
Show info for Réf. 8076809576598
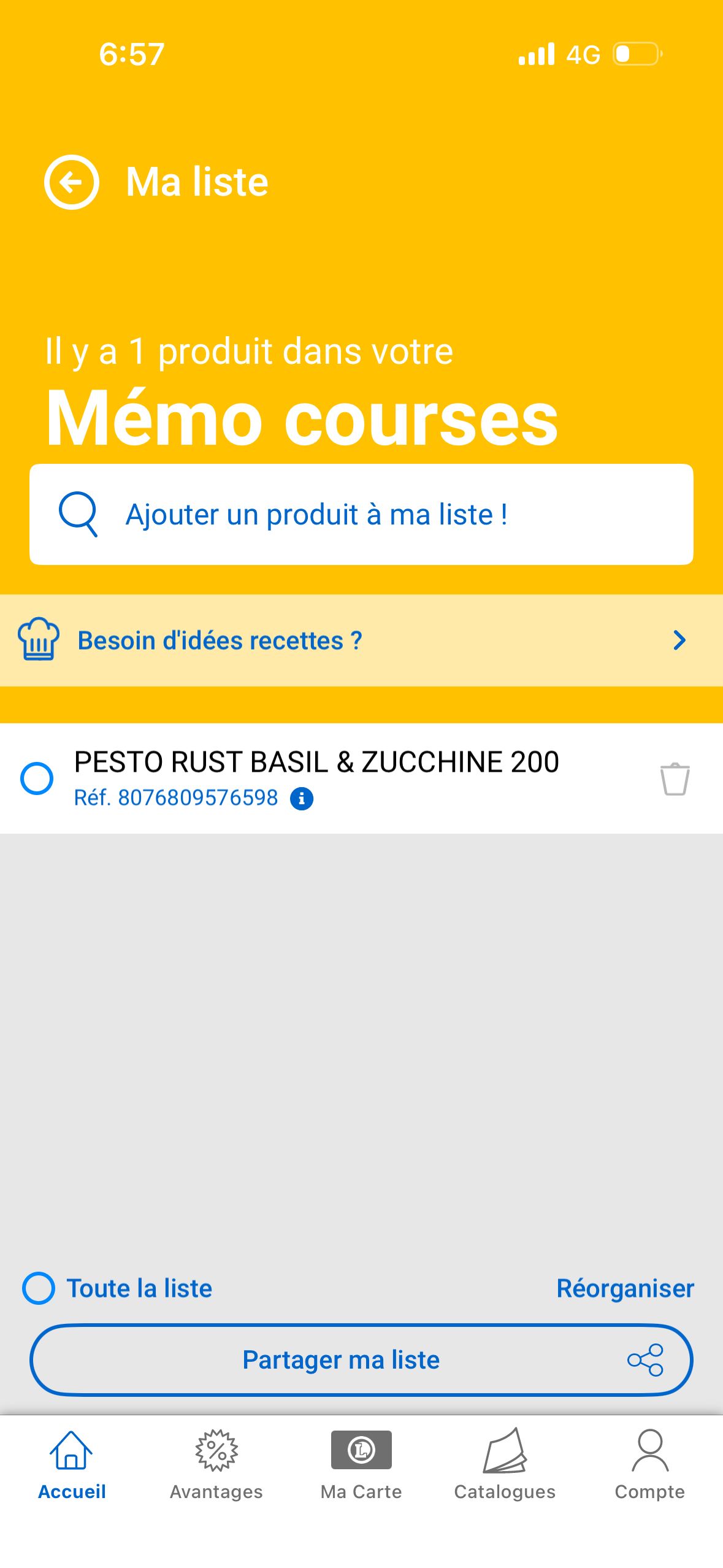coord(301,799)
